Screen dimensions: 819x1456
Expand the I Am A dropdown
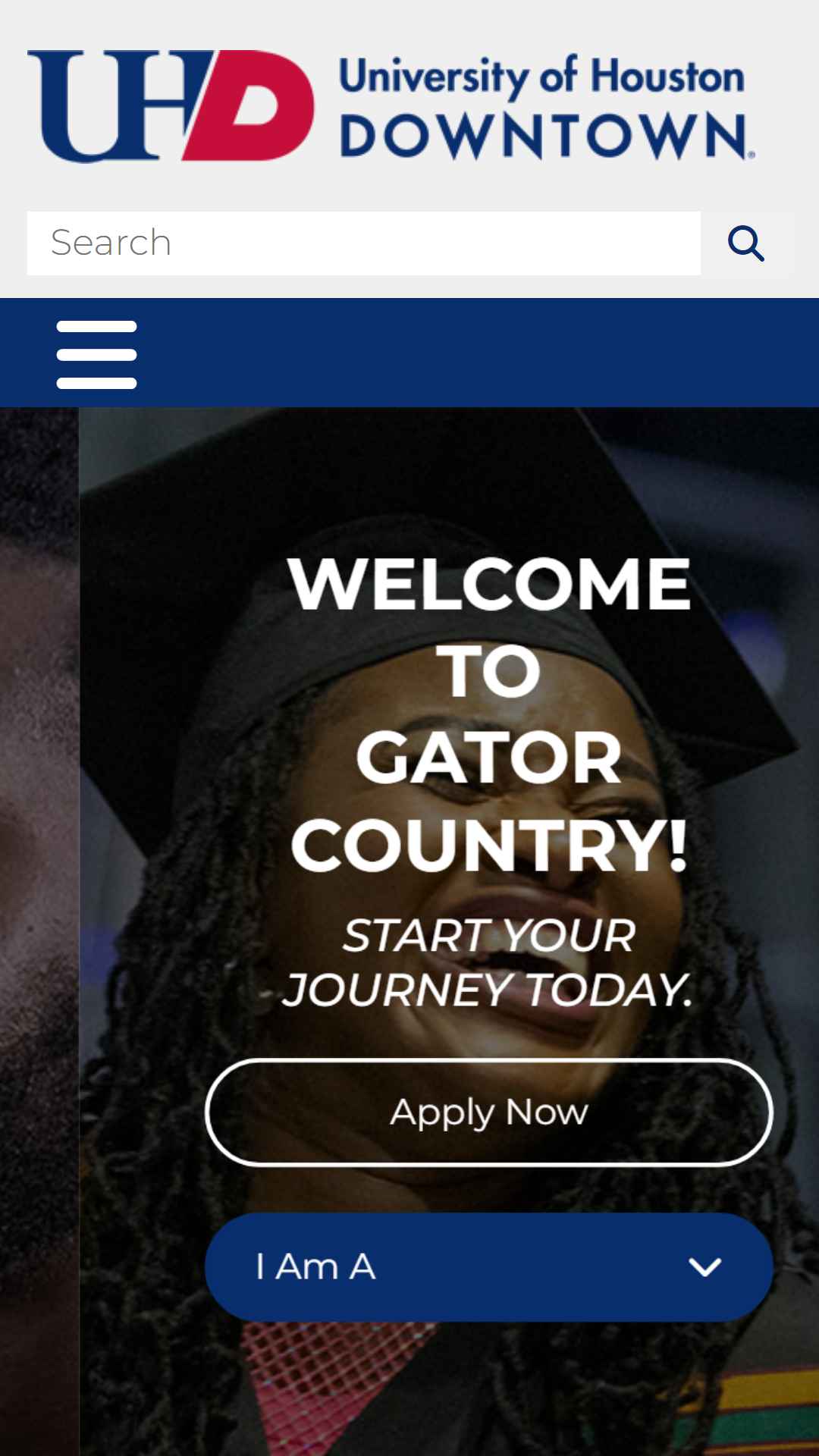[489, 1267]
